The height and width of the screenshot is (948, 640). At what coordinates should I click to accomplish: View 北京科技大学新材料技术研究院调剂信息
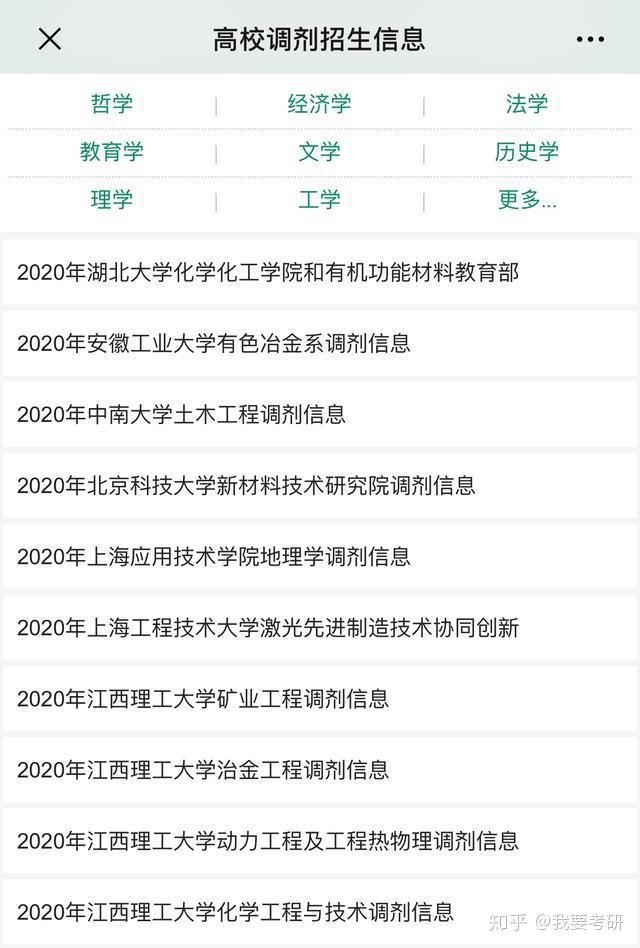coord(246,485)
